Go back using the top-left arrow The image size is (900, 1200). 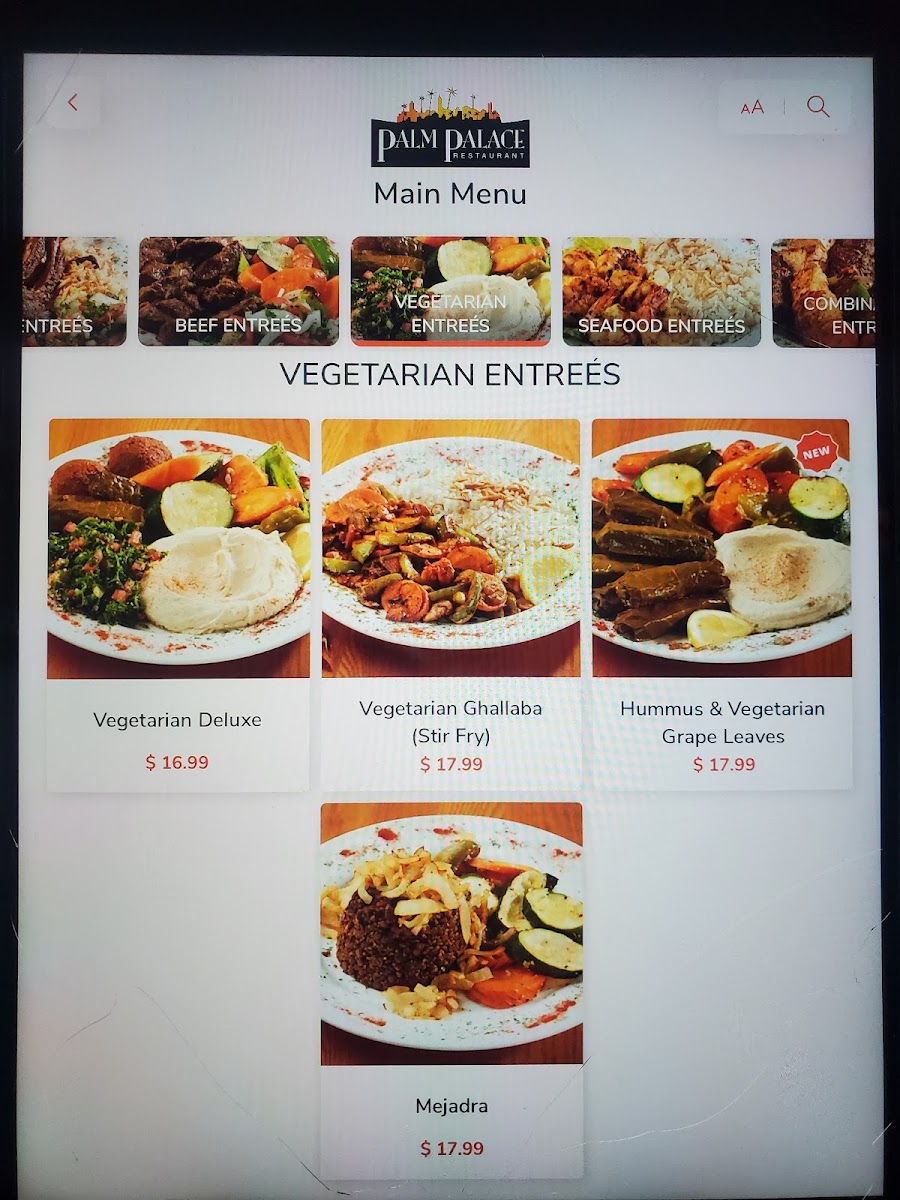(72, 103)
